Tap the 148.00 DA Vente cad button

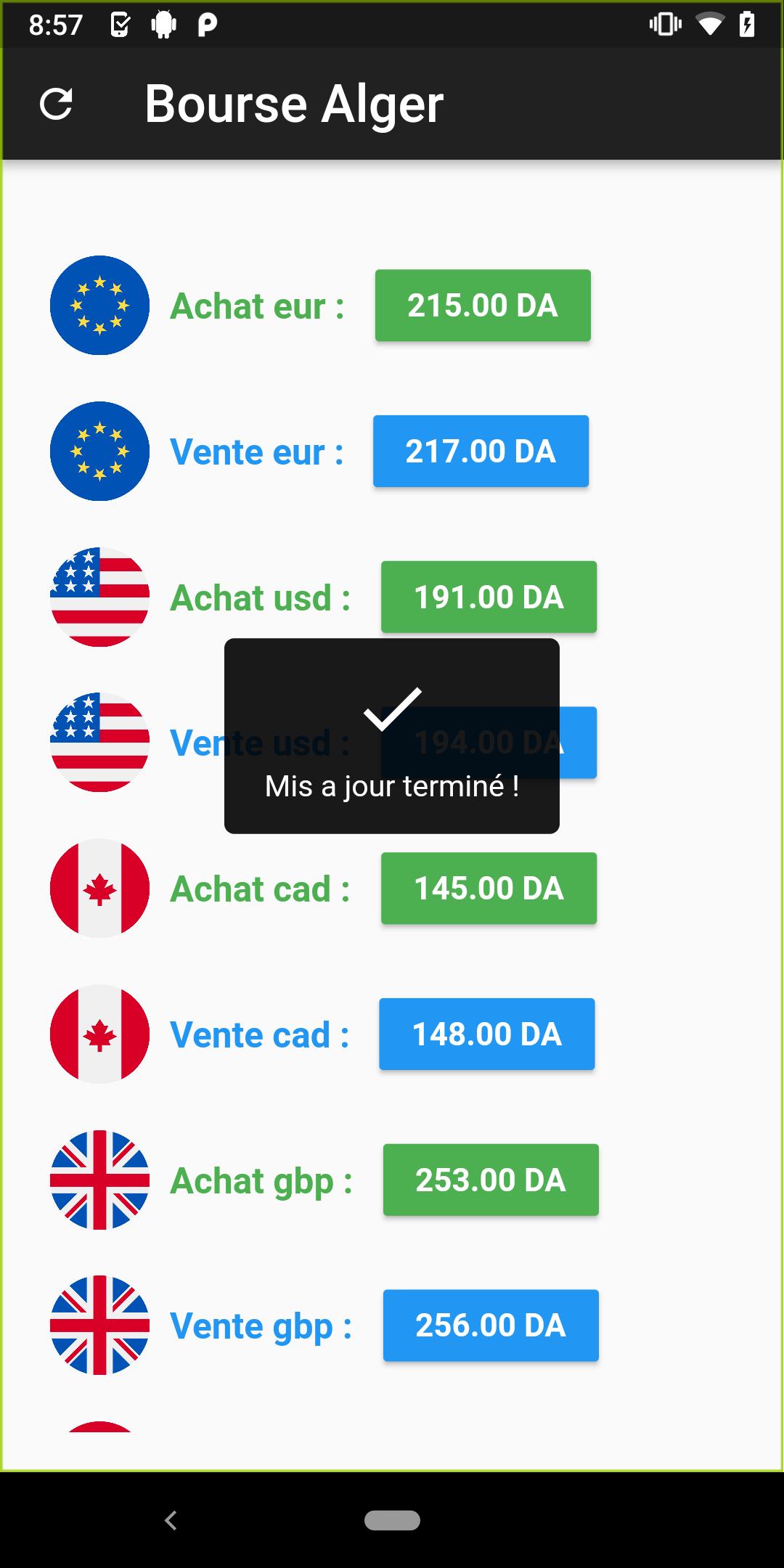[x=486, y=1034]
